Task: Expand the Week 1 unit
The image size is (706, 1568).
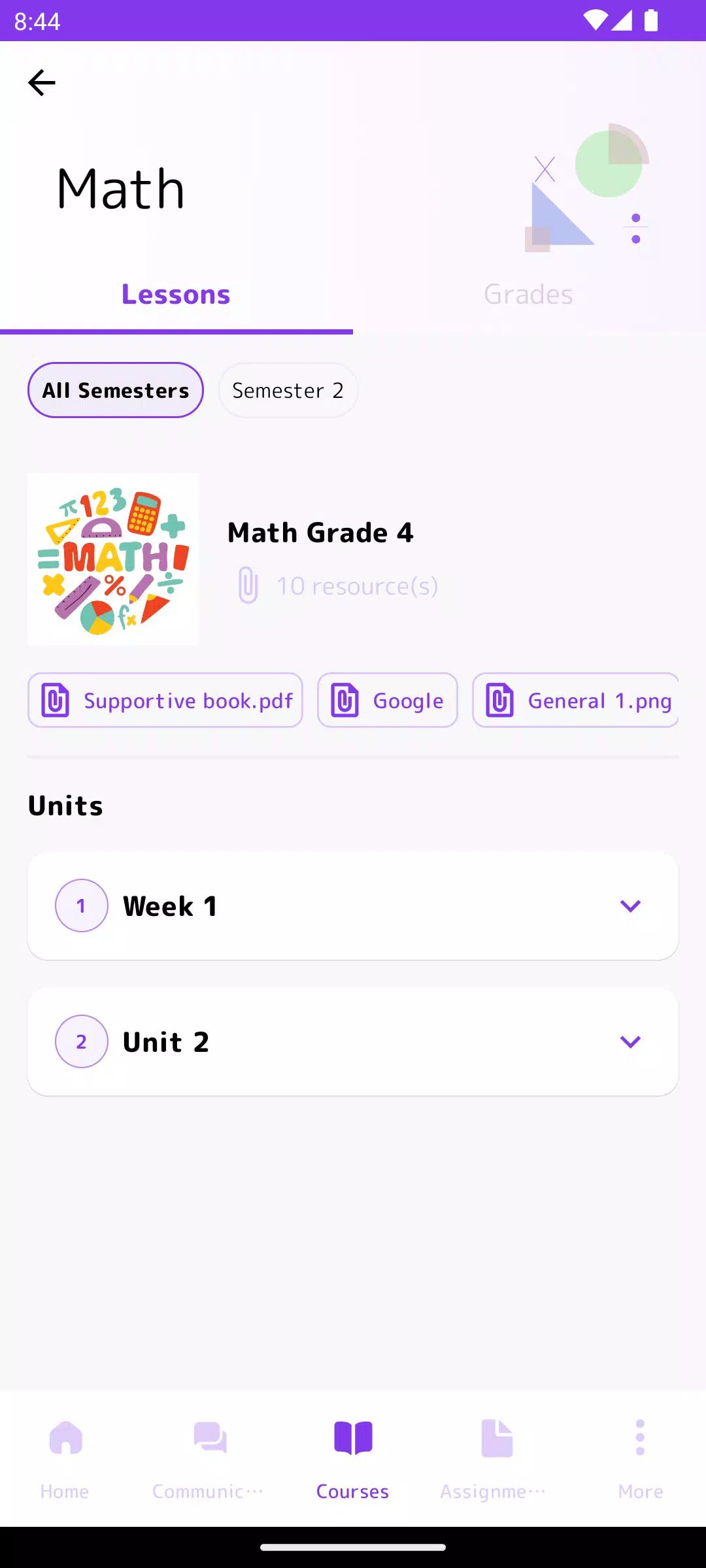Action: click(x=353, y=906)
